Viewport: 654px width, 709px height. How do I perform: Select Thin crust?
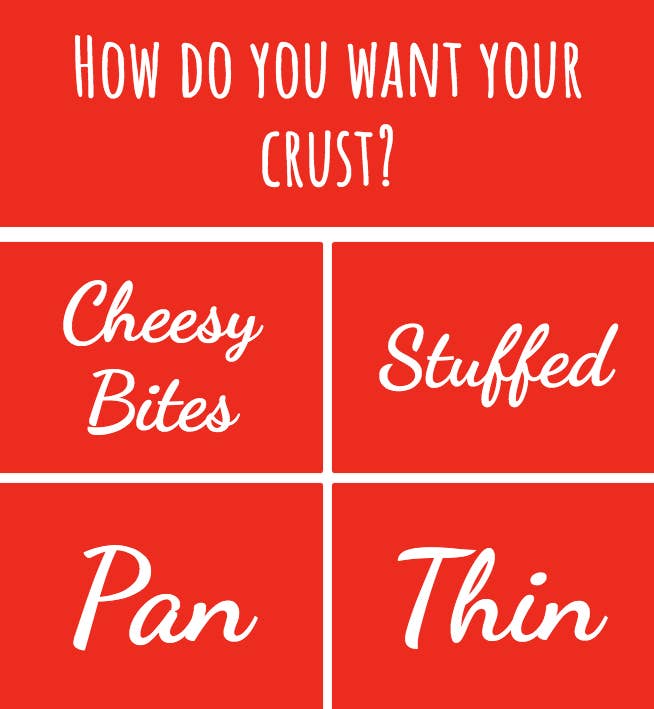[x=493, y=596]
